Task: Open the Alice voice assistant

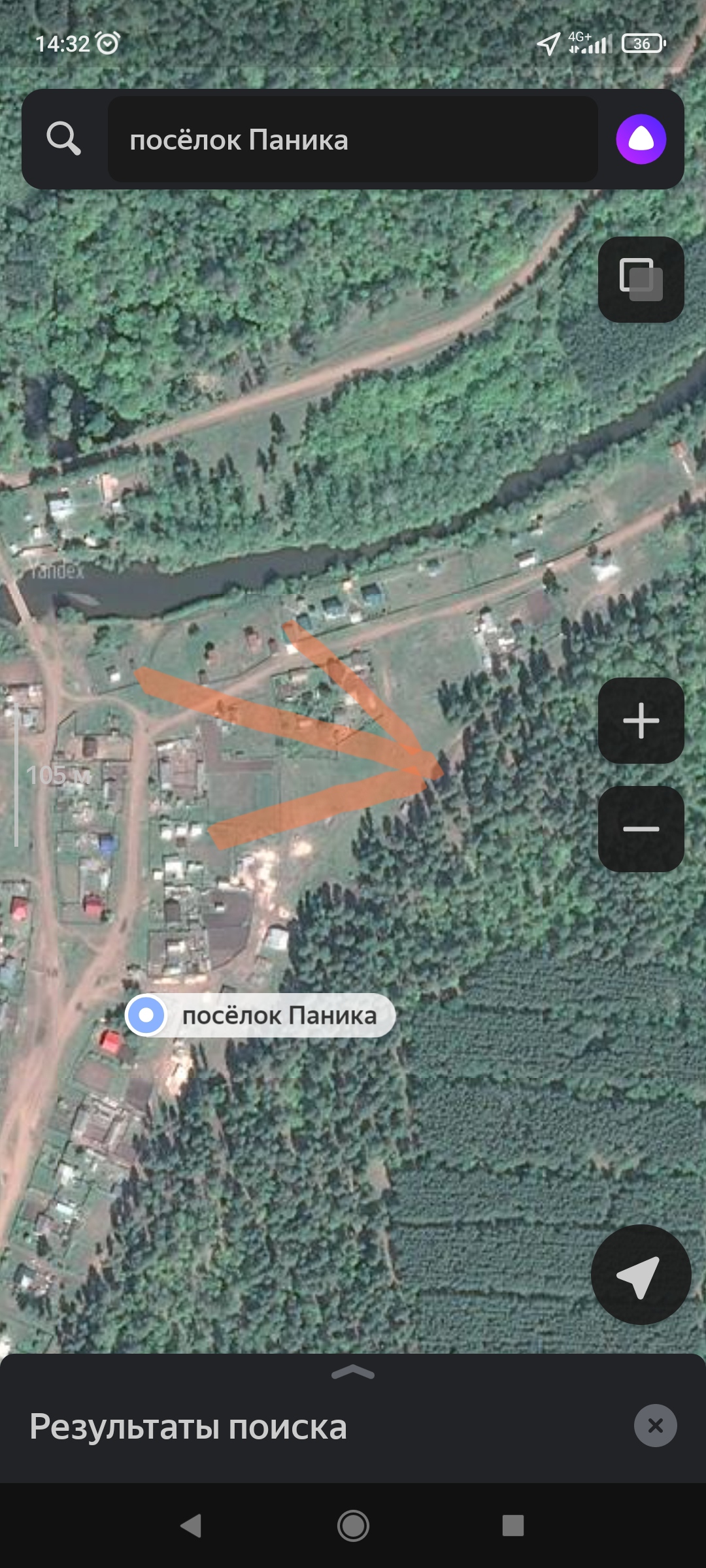Action: click(641, 139)
